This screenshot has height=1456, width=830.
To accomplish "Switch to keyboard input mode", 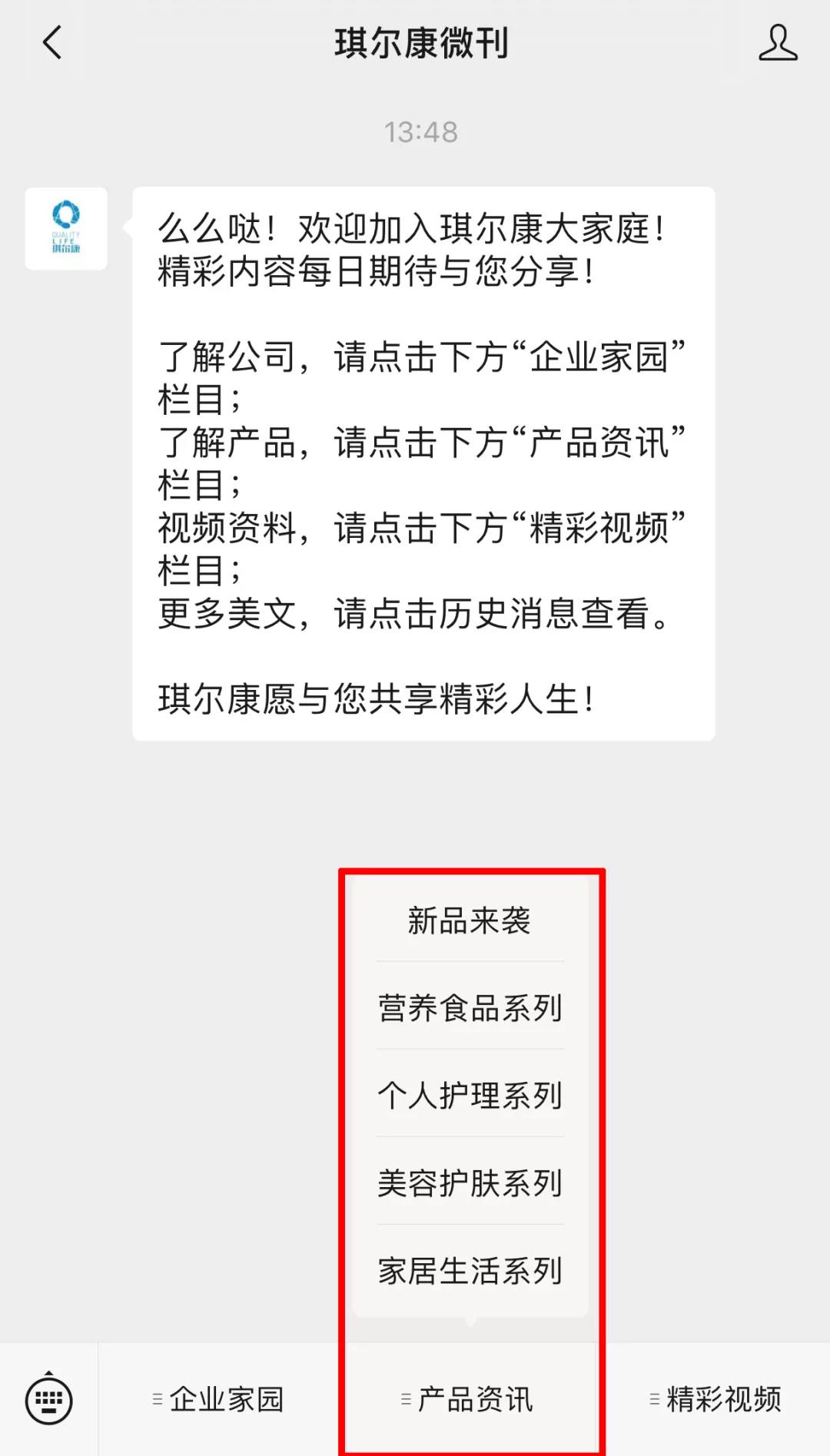I will coord(49,1399).
